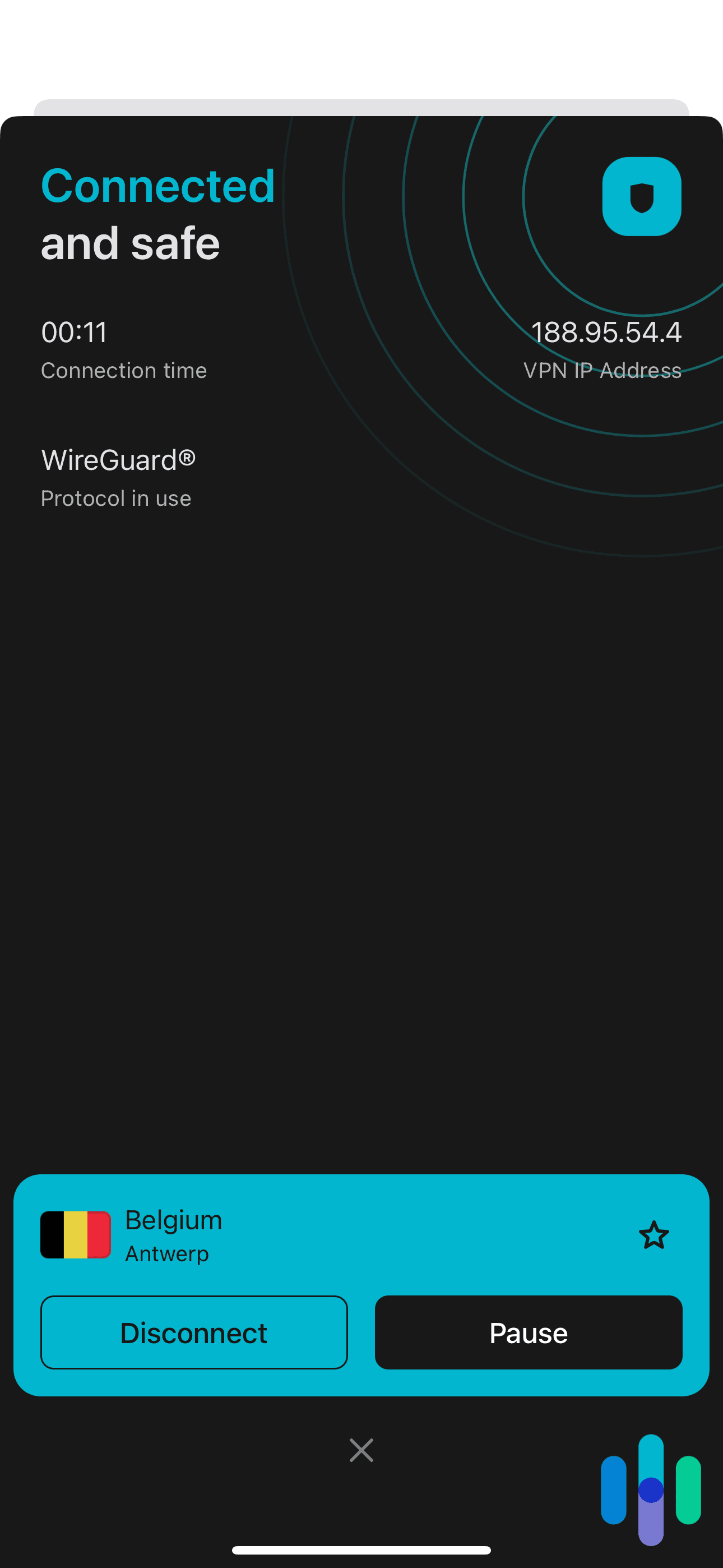Disconnect from the VPN
Screen dimensions: 723x1568
[x=193, y=1332]
